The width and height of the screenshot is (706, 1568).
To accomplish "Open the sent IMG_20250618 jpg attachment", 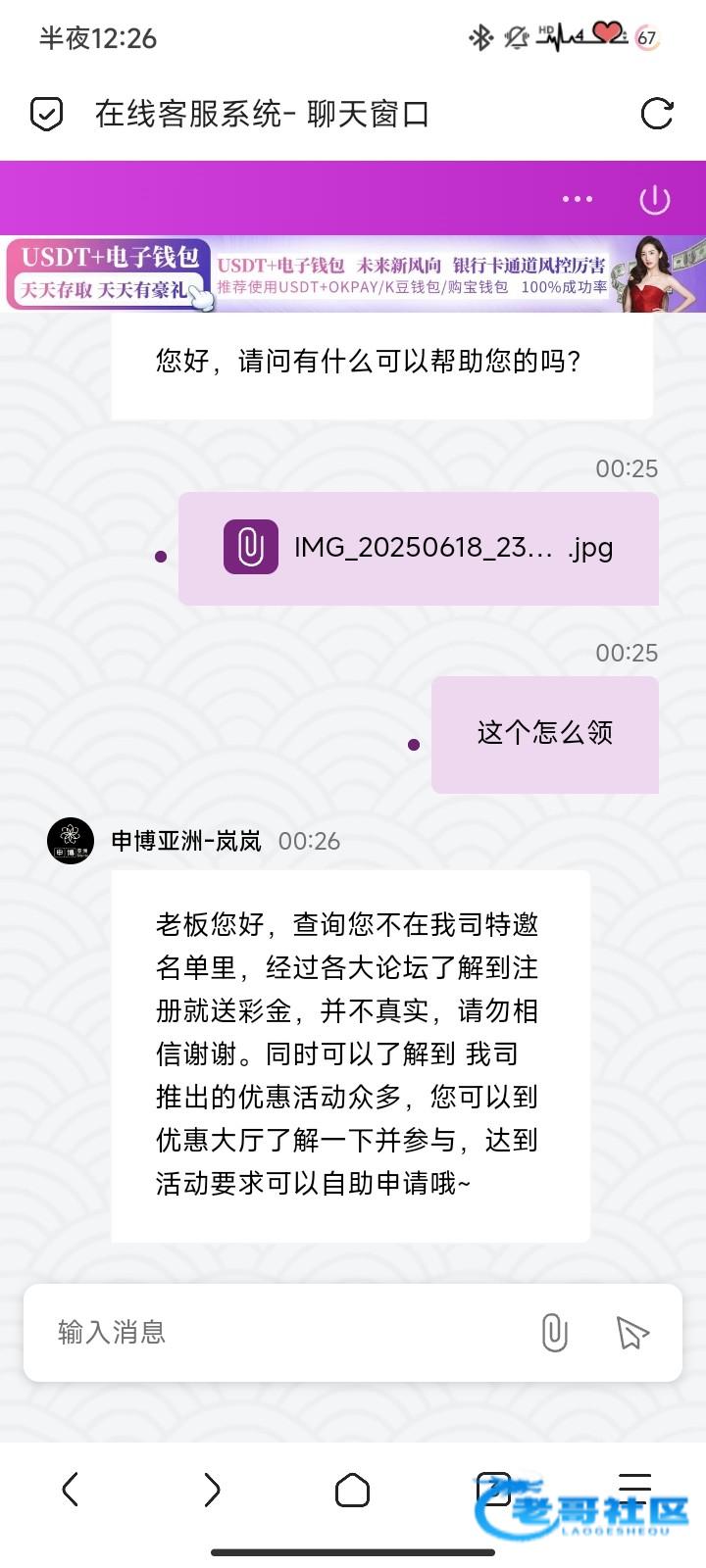I will [419, 548].
